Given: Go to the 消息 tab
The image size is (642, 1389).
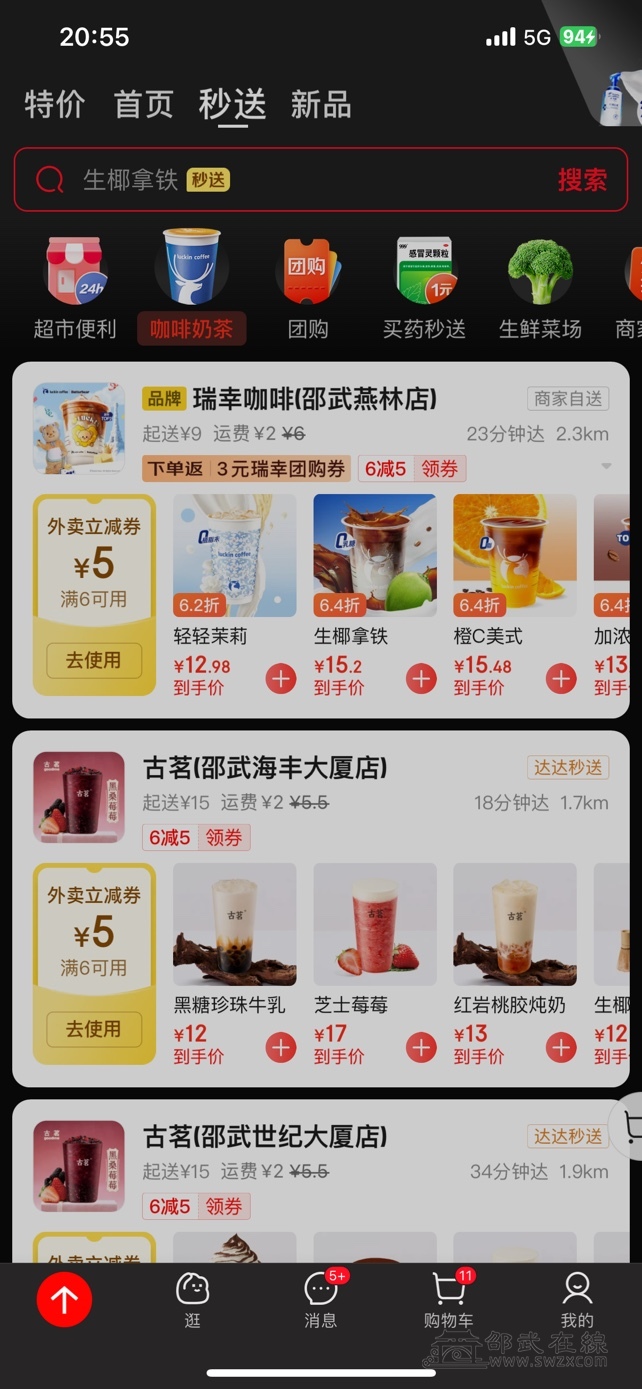Looking at the screenshot, I should pyautogui.click(x=320, y=1300).
